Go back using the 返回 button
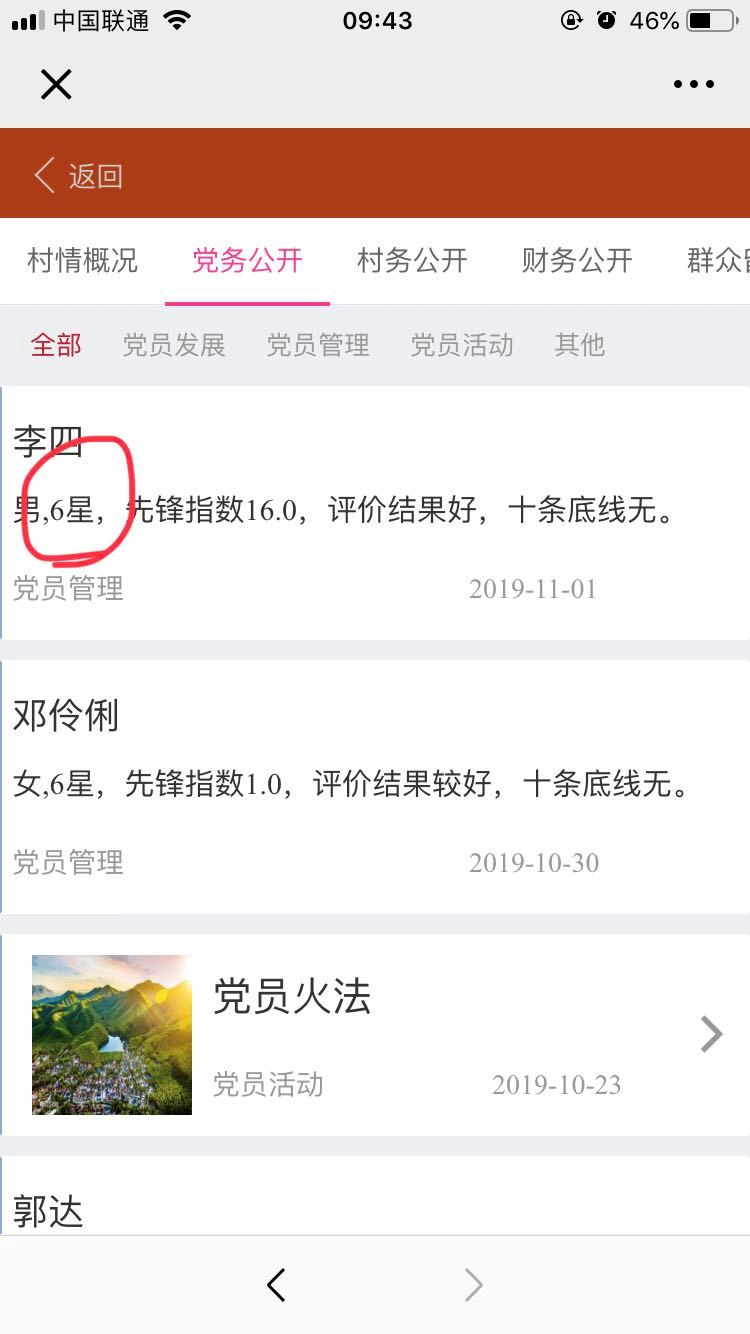This screenshot has width=750, height=1334. tap(78, 176)
